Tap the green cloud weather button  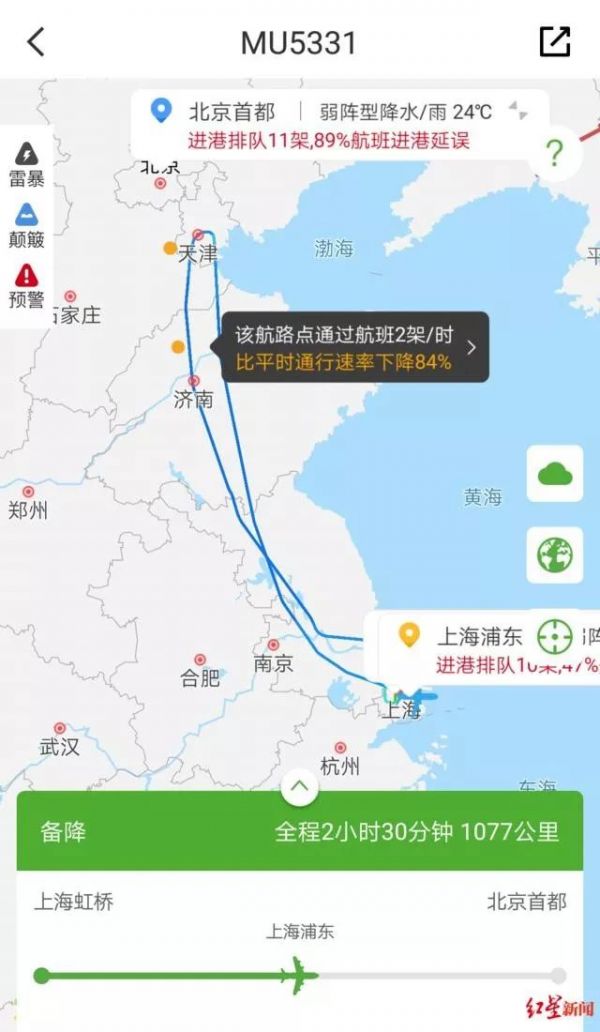(555, 474)
